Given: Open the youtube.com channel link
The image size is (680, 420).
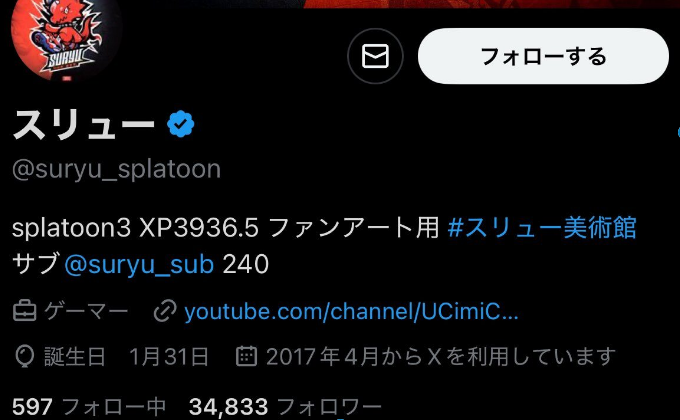Looking at the screenshot, I should [x=351, y=311].
